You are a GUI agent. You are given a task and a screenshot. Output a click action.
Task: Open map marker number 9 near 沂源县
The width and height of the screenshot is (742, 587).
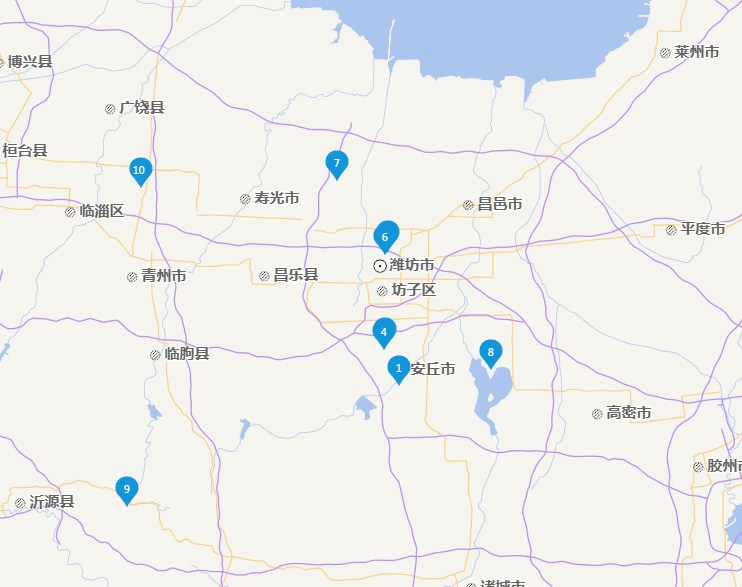pos(126,489)
